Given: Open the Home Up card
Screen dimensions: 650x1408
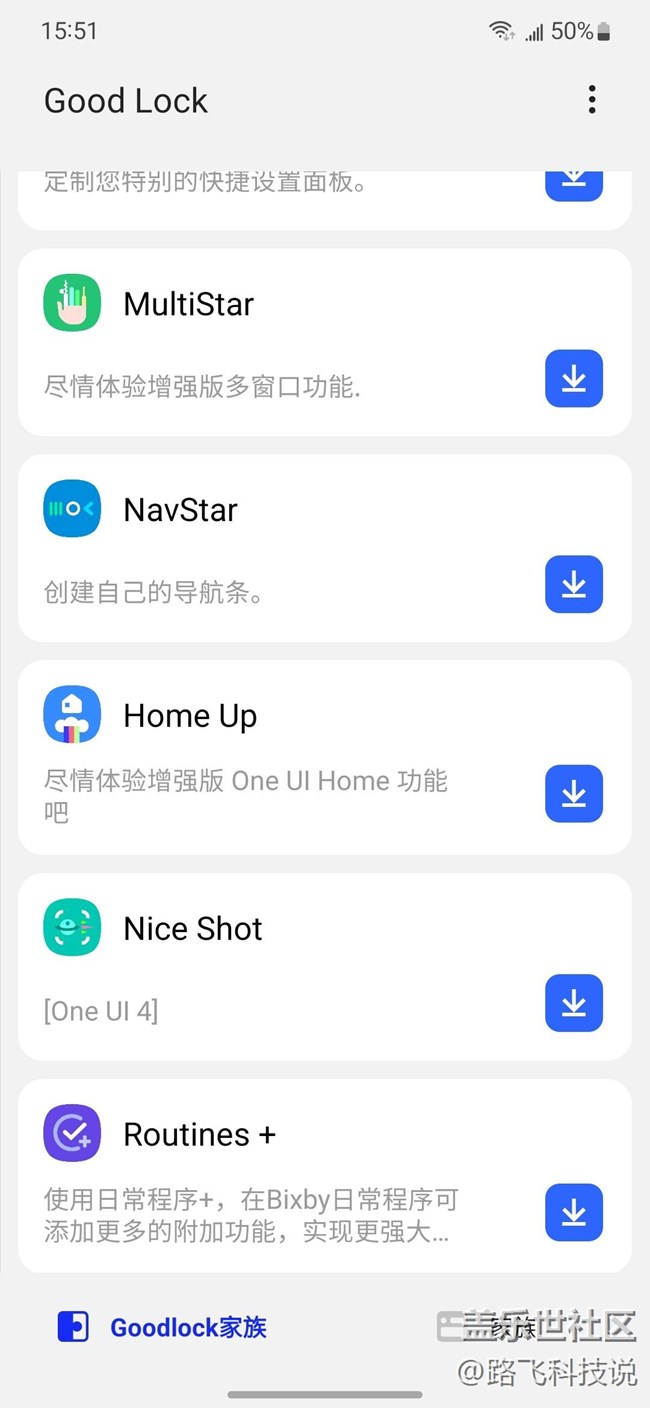Looking at the screenshot, I should [x=325, y=757].
